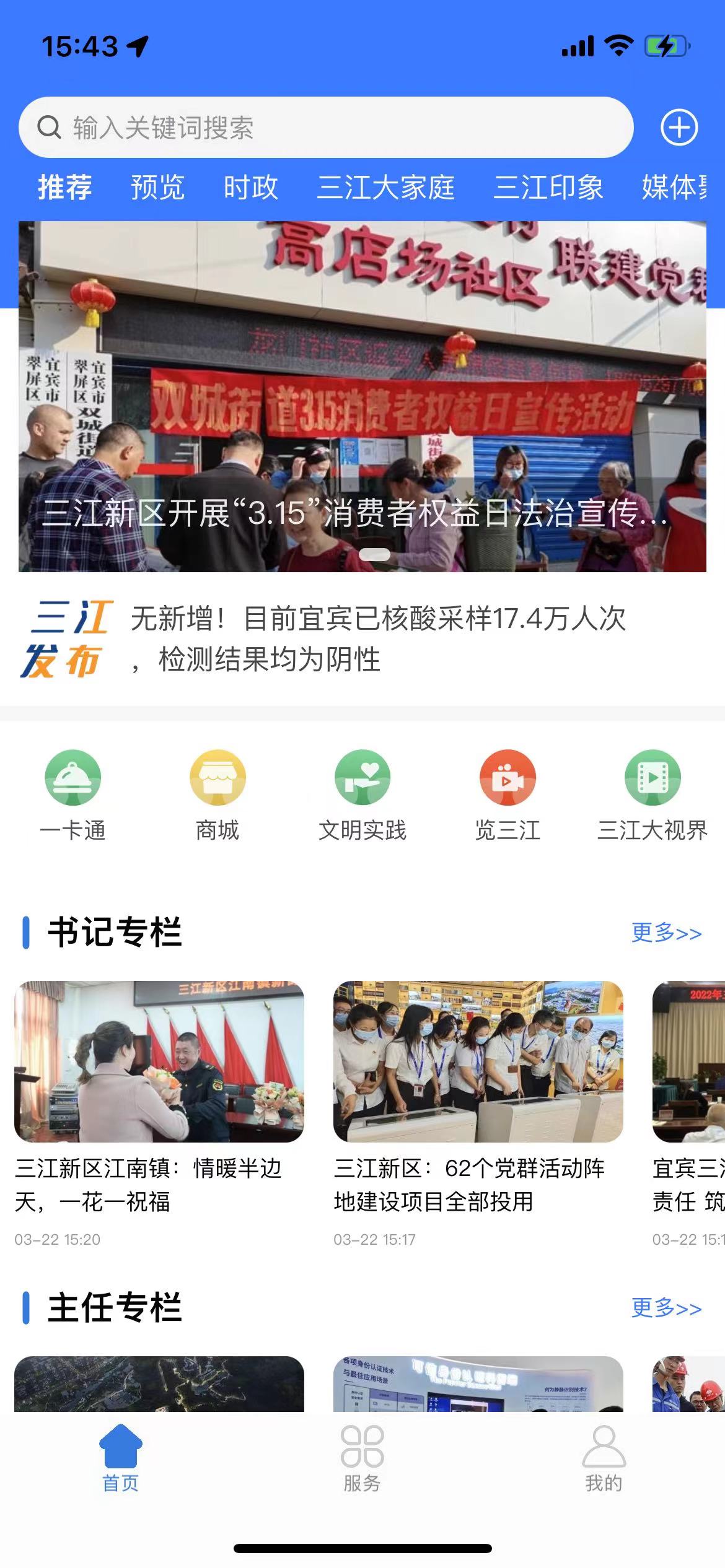Tap the 首页 bottom tab
Image resolution: width=725 pixels, height=1568 pixels.
[x=121, y=1459]
